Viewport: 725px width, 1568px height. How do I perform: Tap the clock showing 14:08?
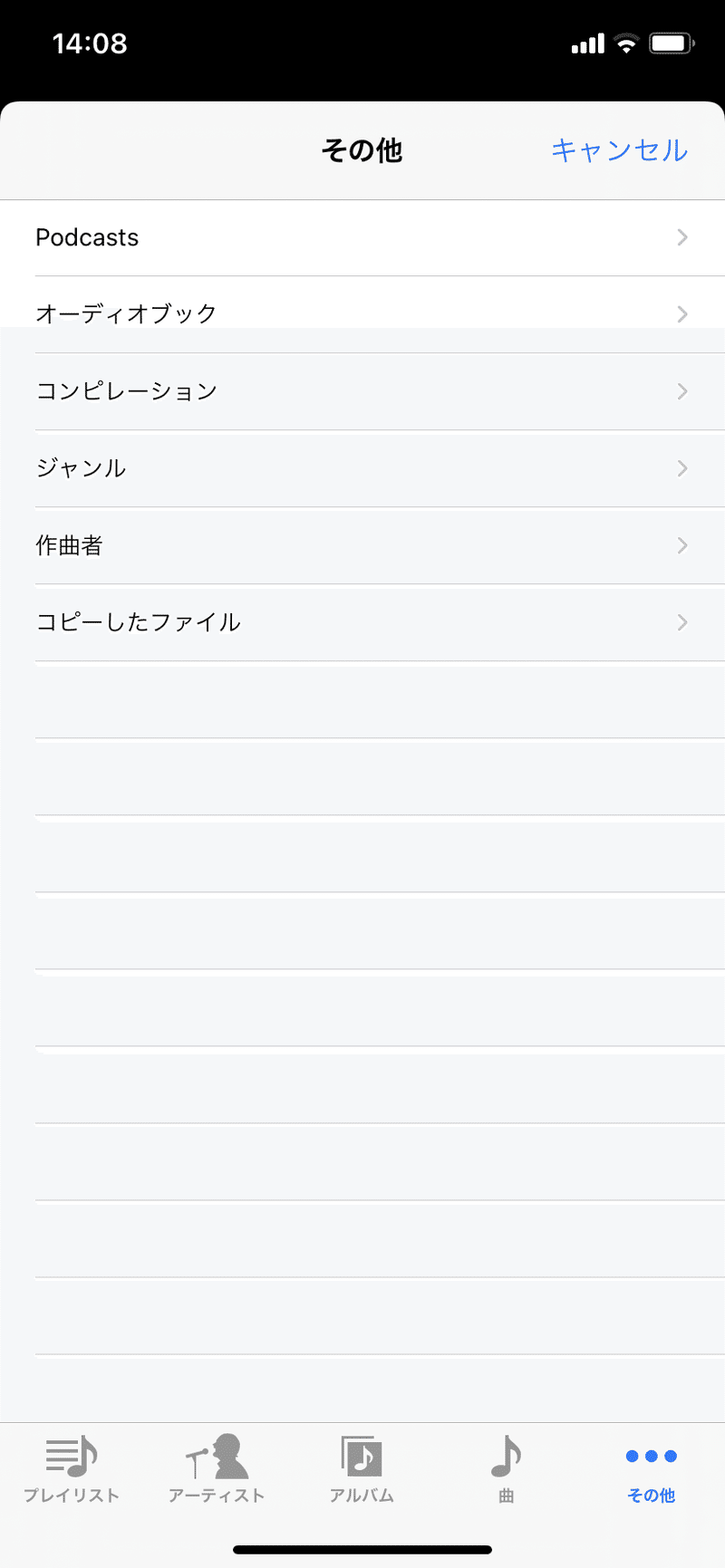(91, 43)
